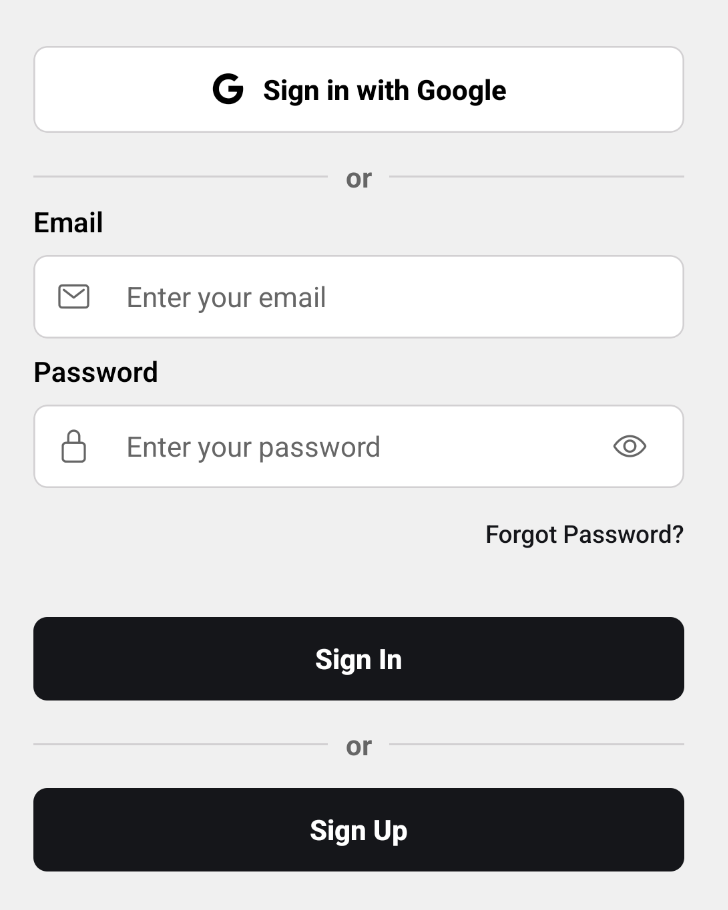The height and width of the screenshot is (910, 728).
Task: Focus the Enter your email field
Action: pyautogui.click(x=300, y=296)
